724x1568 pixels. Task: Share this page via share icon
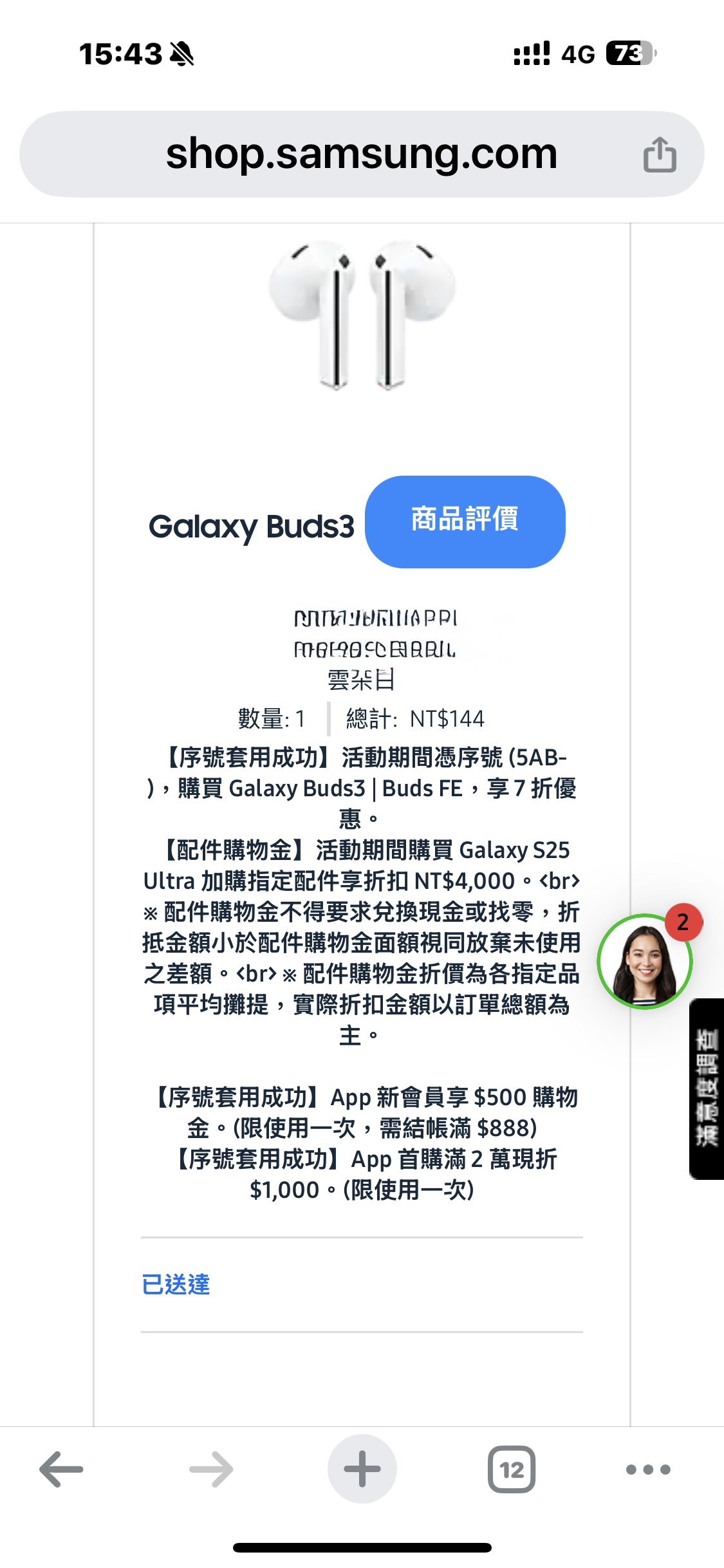pyautogui.click(x=660, y=155)
